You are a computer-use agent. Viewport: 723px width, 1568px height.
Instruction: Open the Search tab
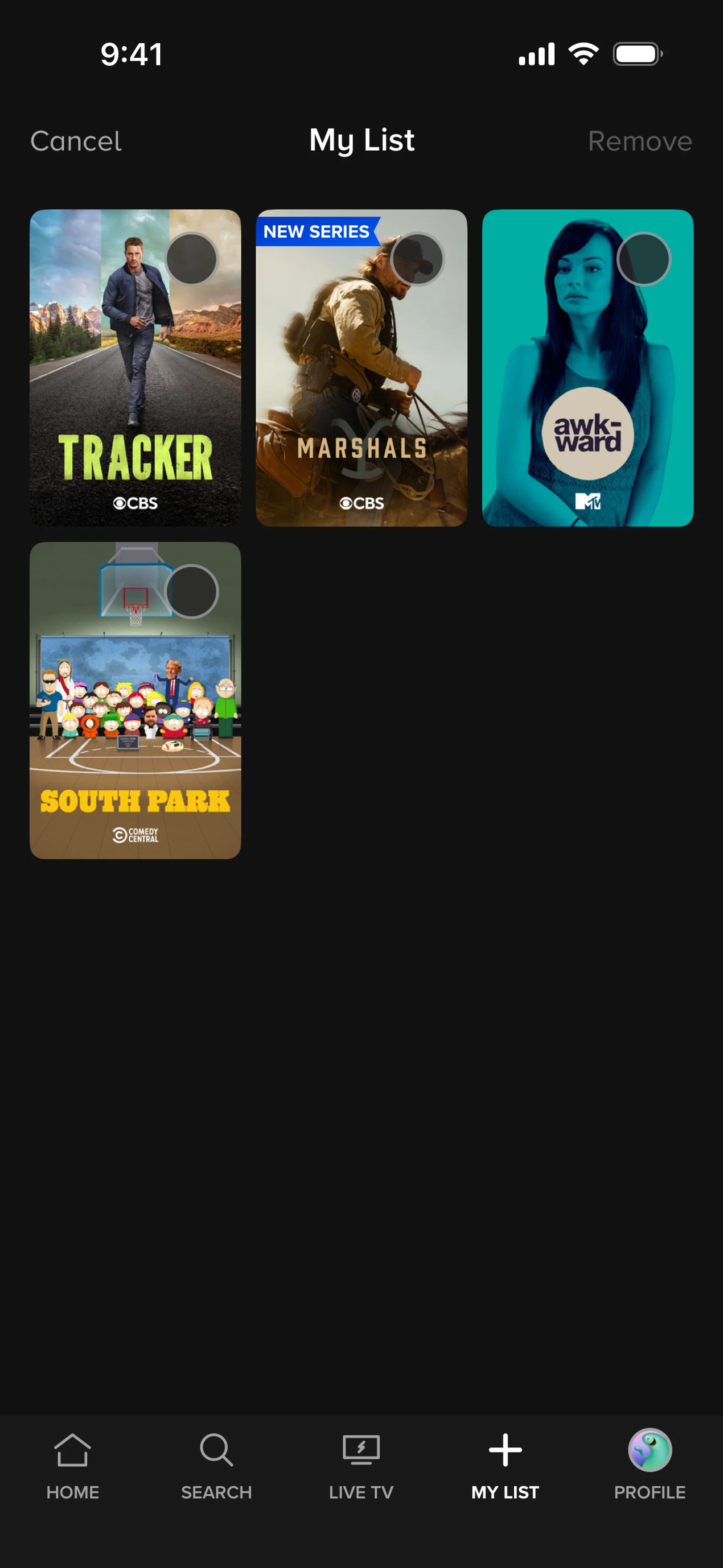click(x=216, y=1466)
